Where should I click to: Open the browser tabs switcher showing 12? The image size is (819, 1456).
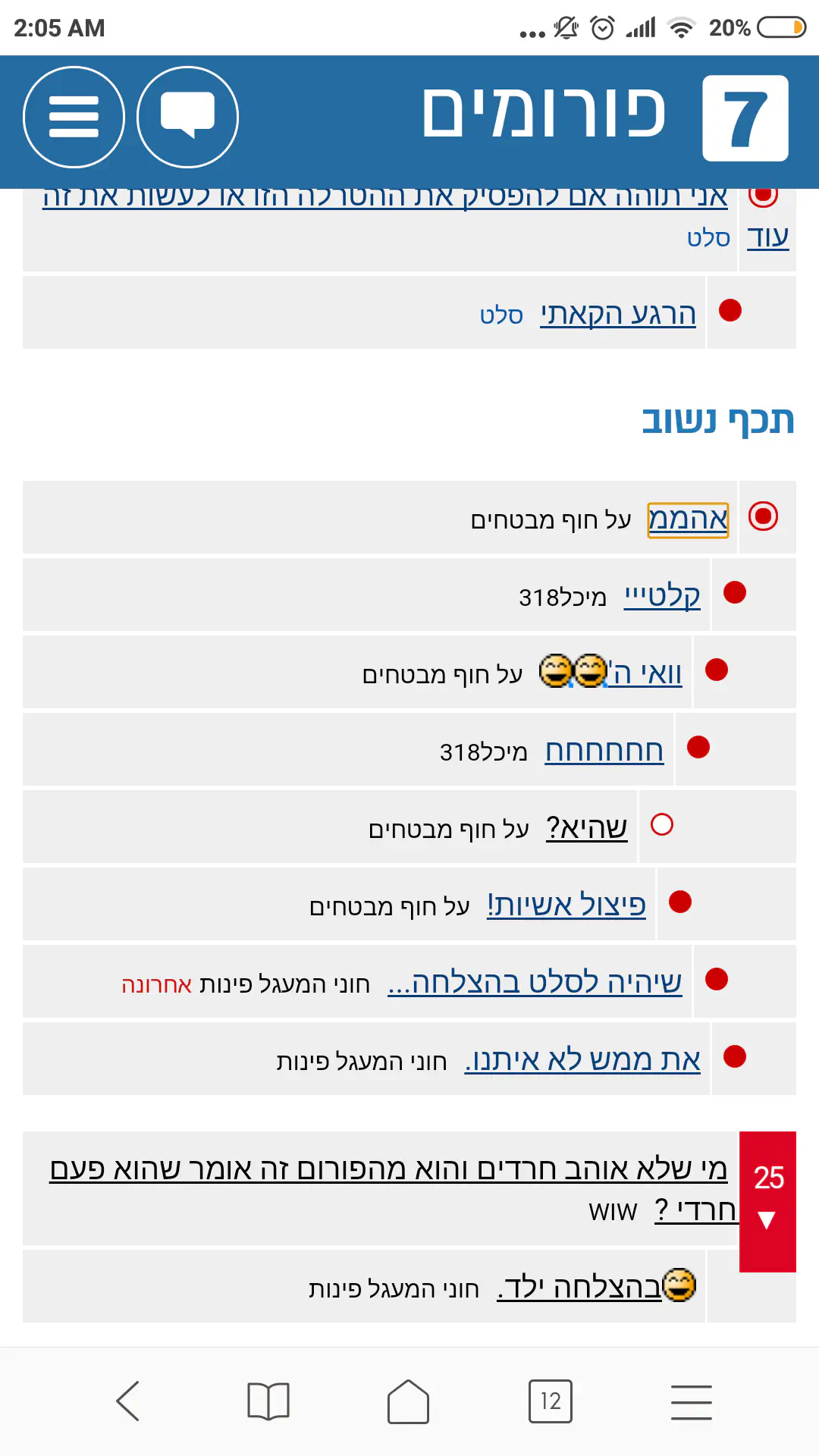pos(550,1401)
